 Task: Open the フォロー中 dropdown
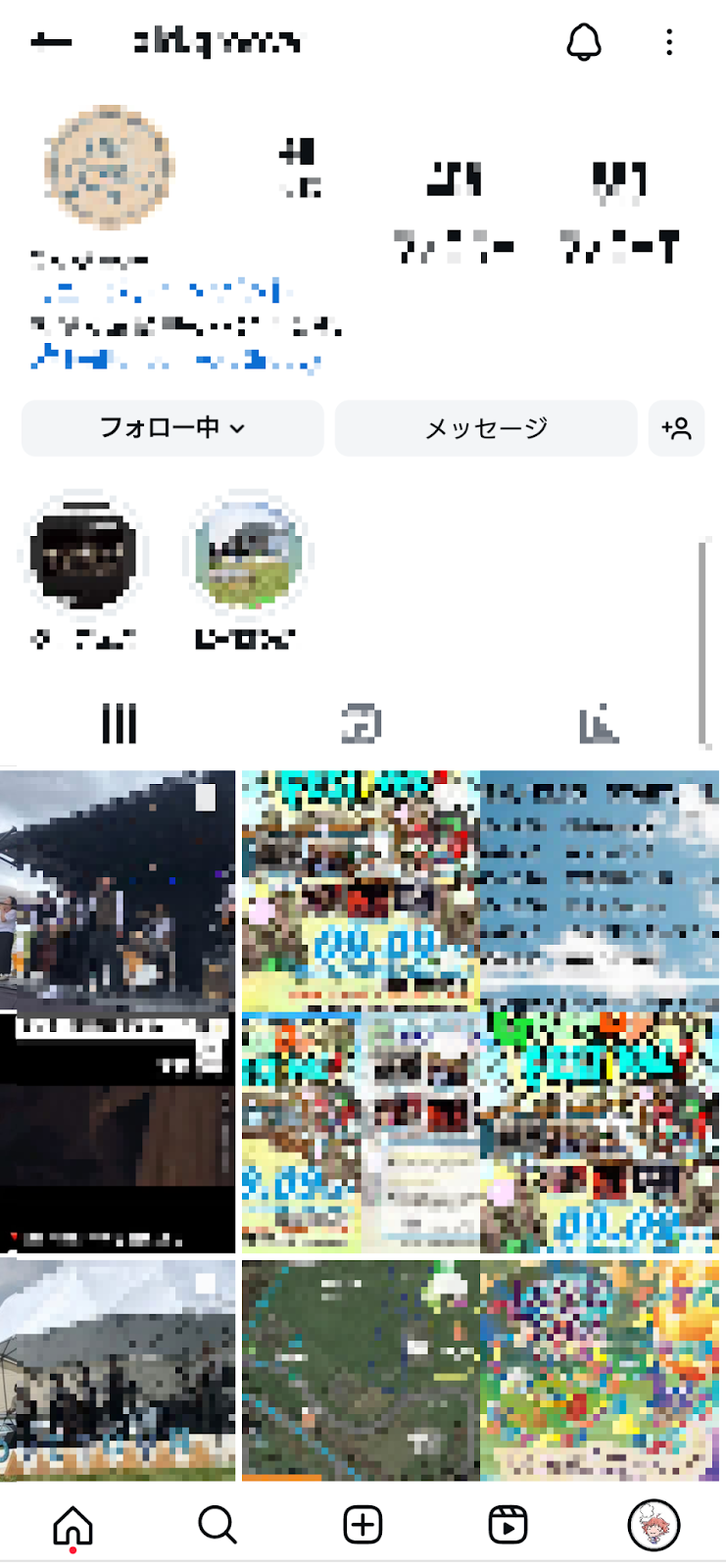pyautogui.click(x=172, y=428)
